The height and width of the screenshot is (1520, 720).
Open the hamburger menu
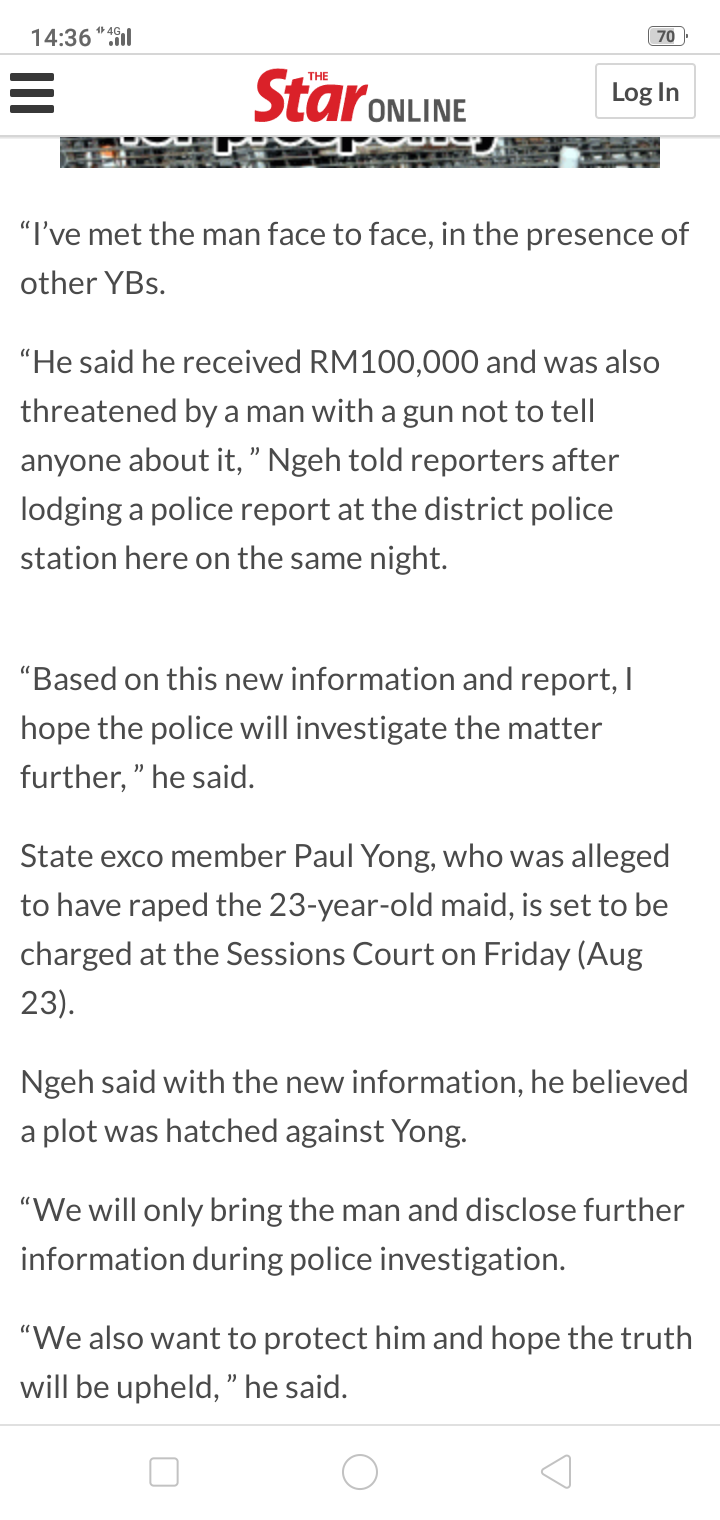[x=31, y=93]
